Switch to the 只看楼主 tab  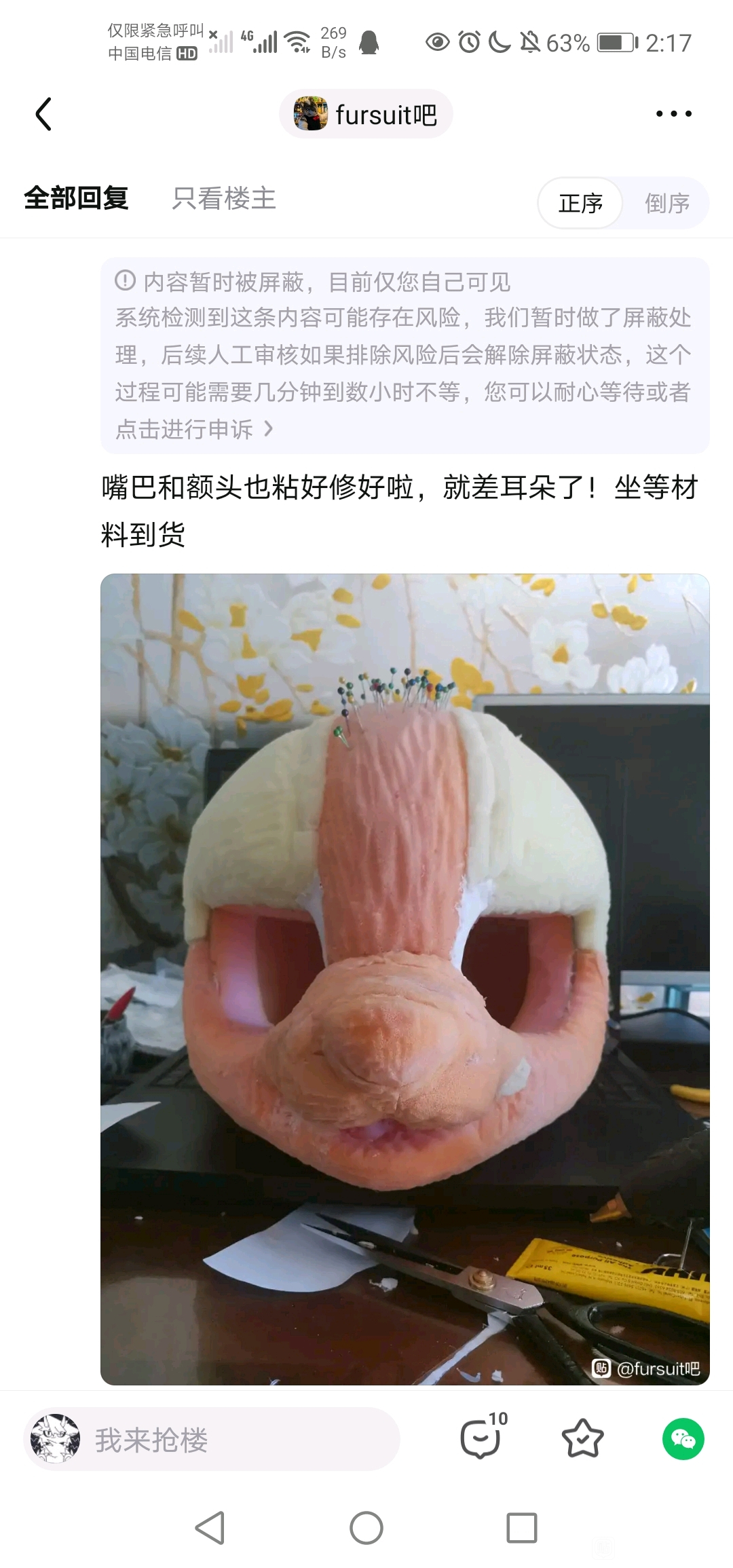tap(223, 199)
